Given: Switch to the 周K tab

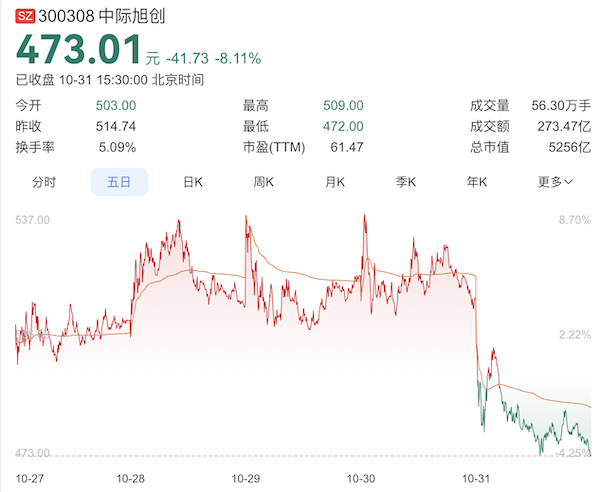Looking at the screenshot, I should pyautogui.click(x=264, y=182).
